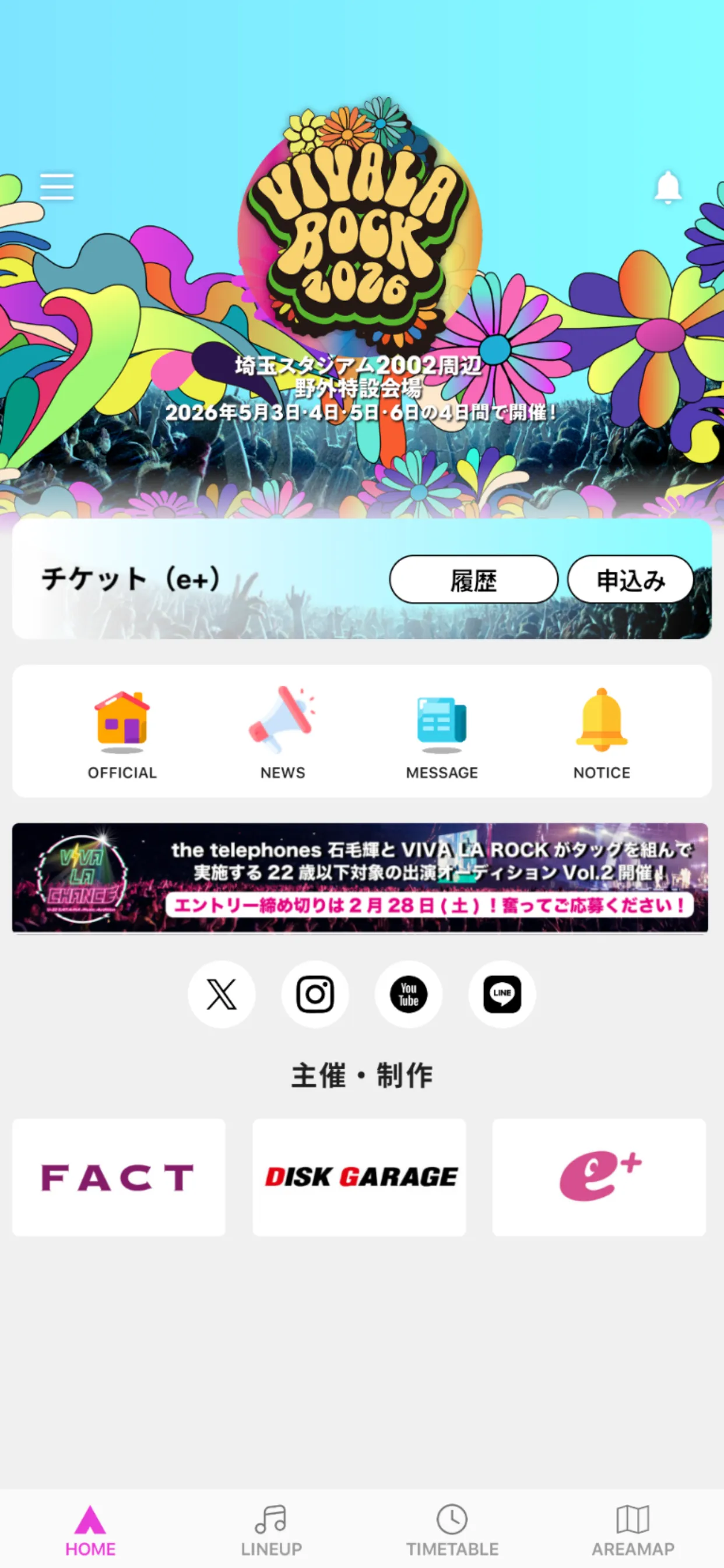724x1568 pixels.
Task: Switch to the TIMETABLE tab
Action: point(452,1530)
